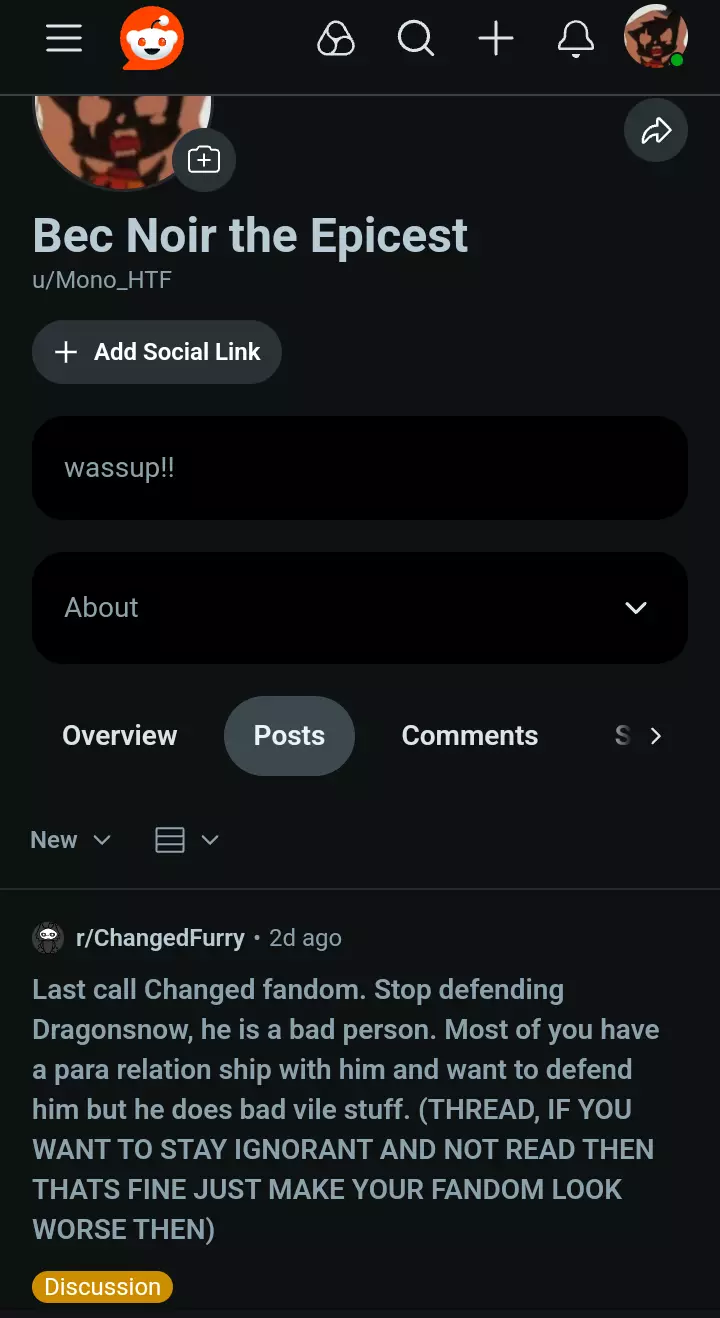Expand the About section
This screenshot has height=1318, width=720.
(360, 608)
